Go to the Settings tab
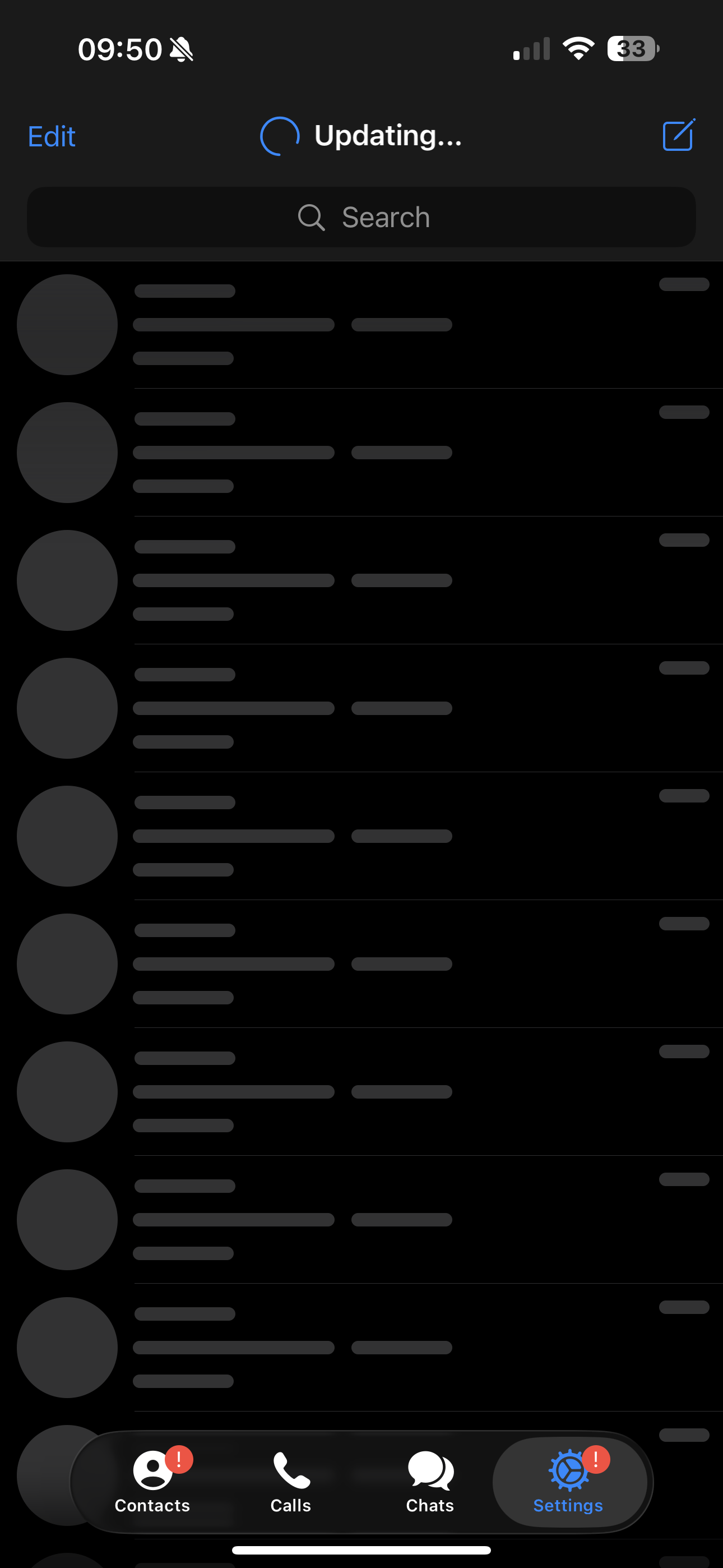Image resolution: width=723 pixels, height=1568 pixels. 568,1482
